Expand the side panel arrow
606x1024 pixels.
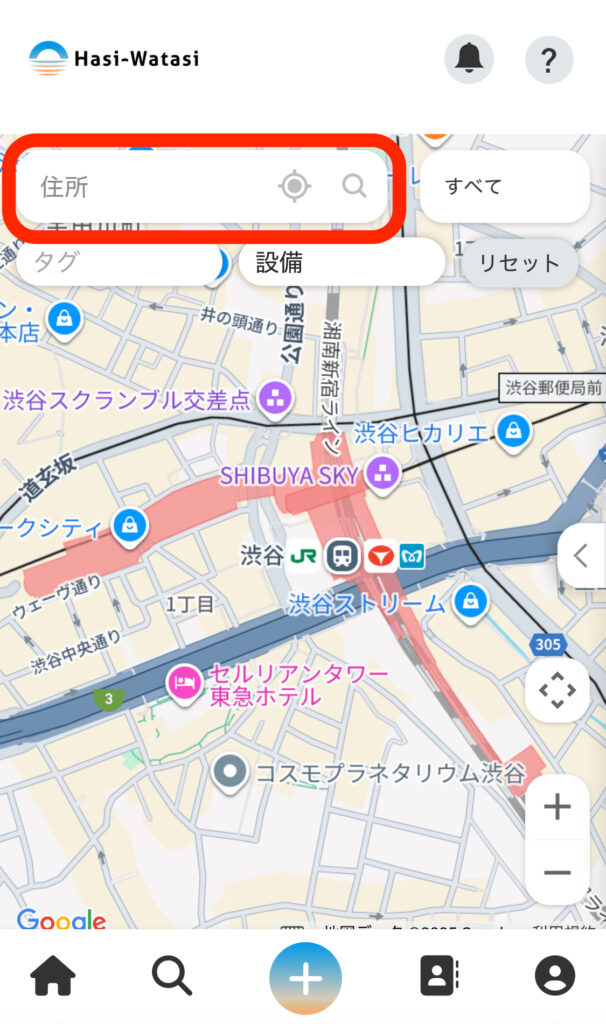point(582,554)
